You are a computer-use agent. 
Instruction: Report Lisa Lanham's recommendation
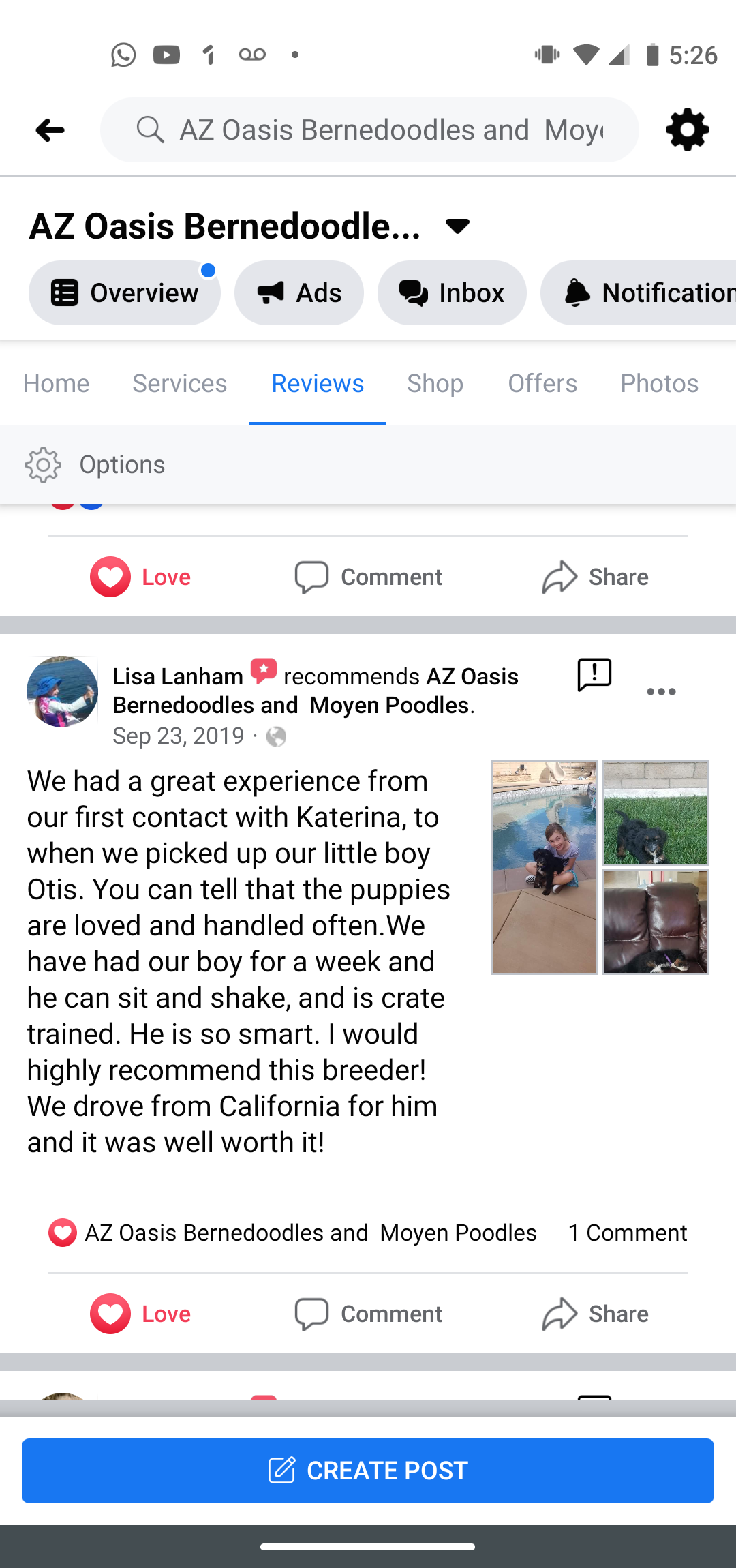(x=594, y=675)
